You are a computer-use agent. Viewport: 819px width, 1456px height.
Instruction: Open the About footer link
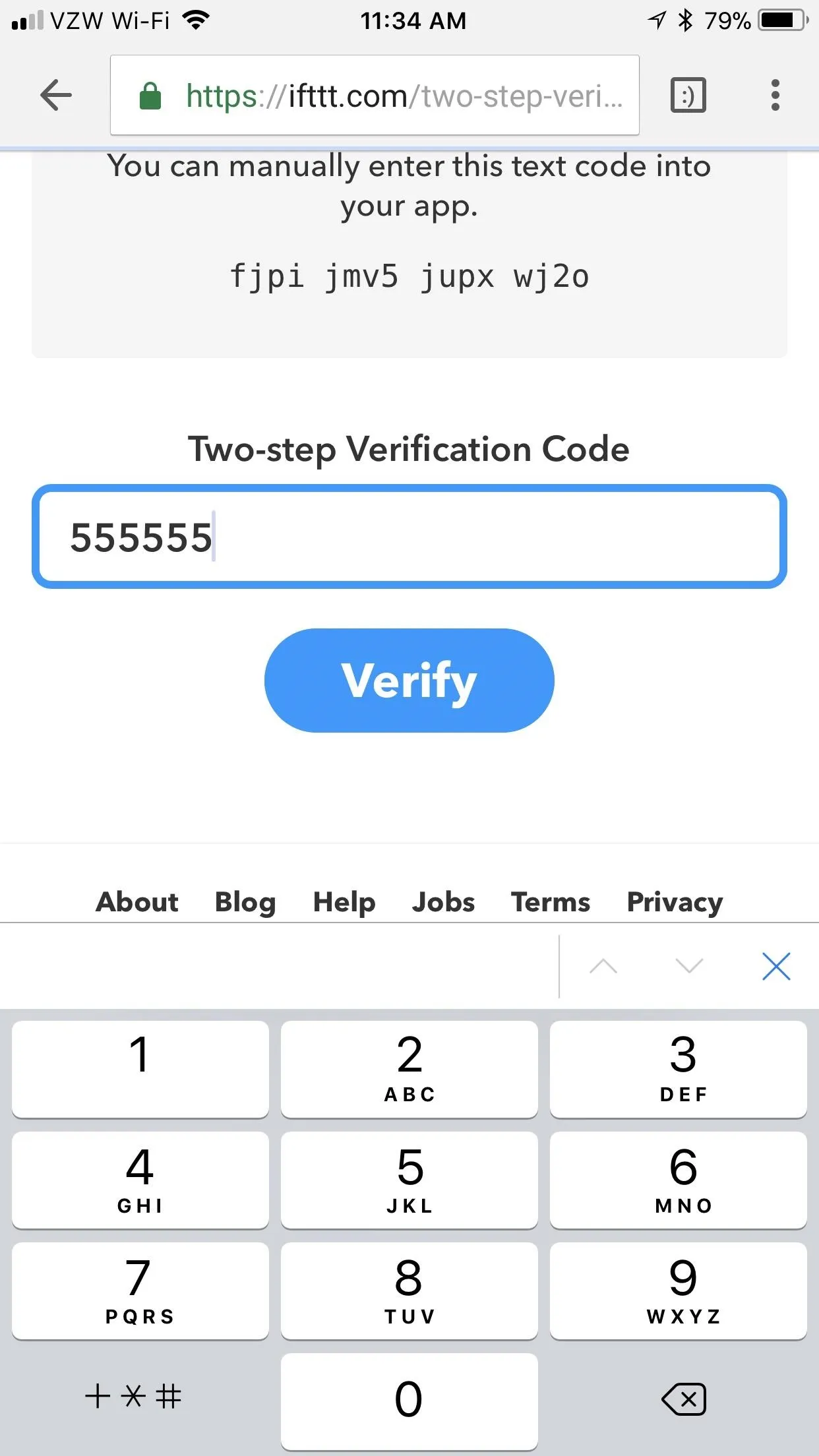click(x=137, y=901)
